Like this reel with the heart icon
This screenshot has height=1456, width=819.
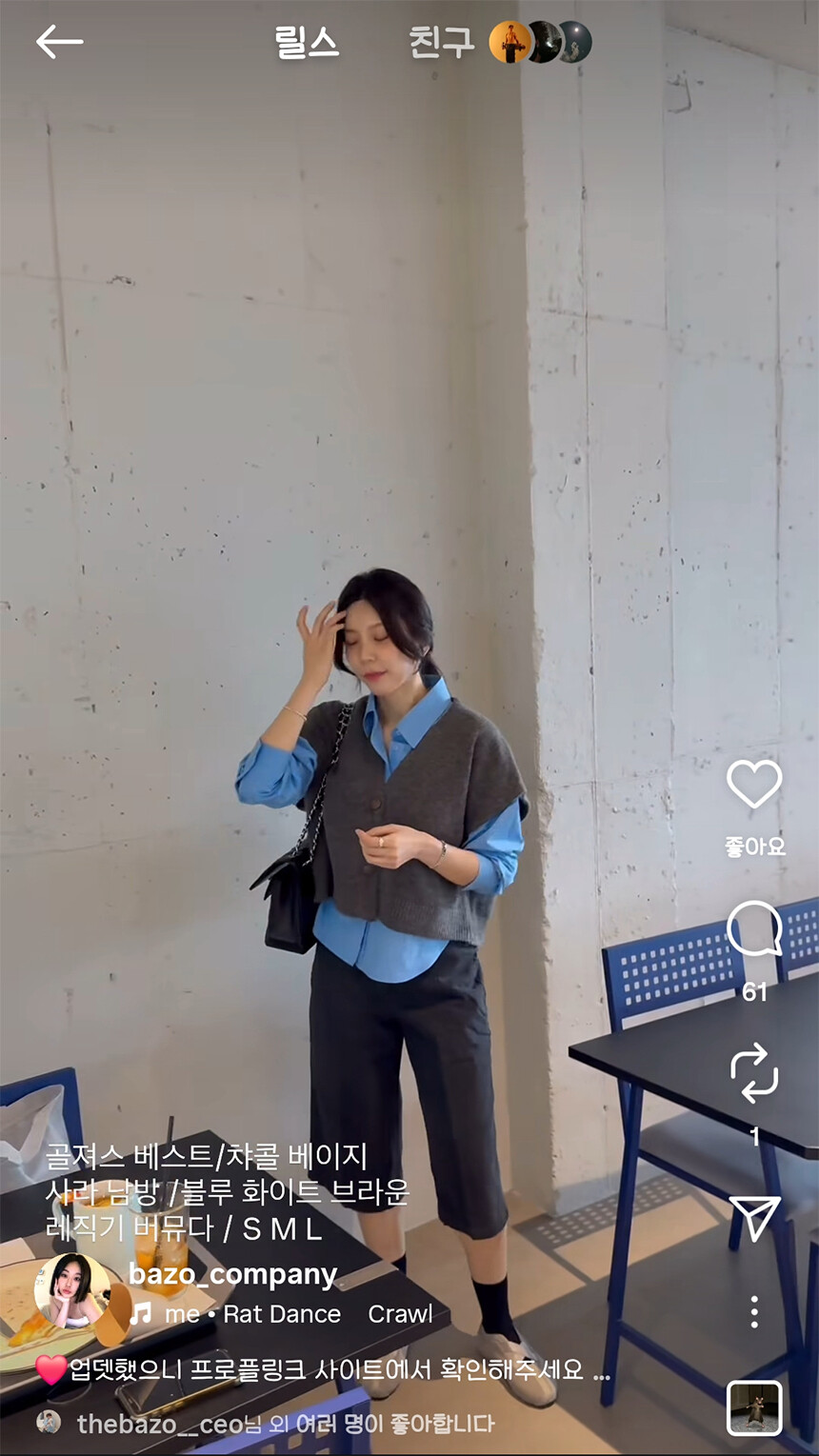coord(754,785)
